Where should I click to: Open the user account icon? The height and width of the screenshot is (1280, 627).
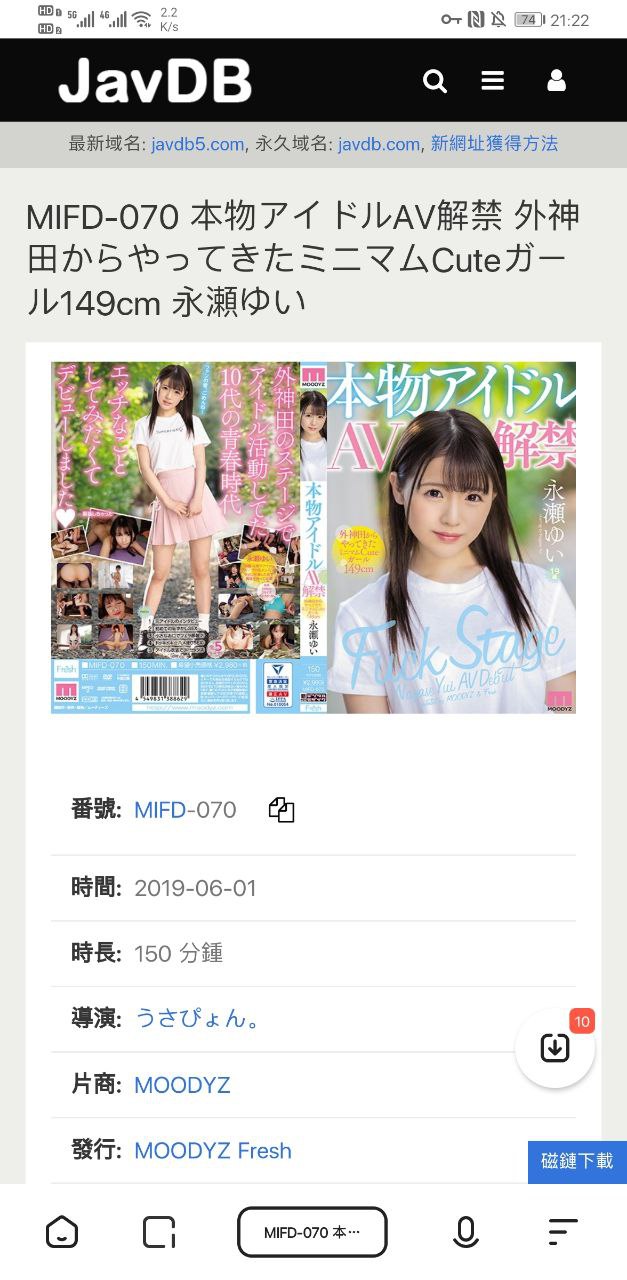coord(557,81)
